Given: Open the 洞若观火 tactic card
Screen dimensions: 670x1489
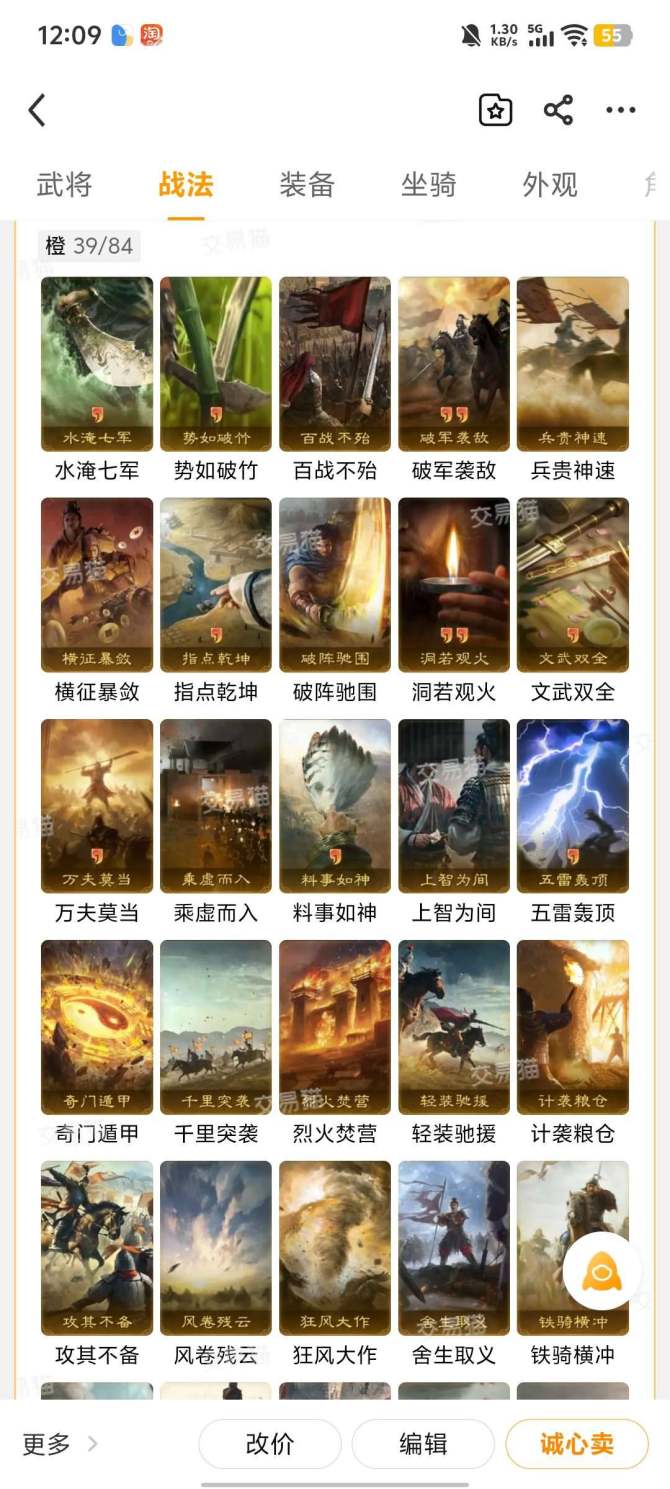Looking at the screenshot, I should click(x=454, y=586).
